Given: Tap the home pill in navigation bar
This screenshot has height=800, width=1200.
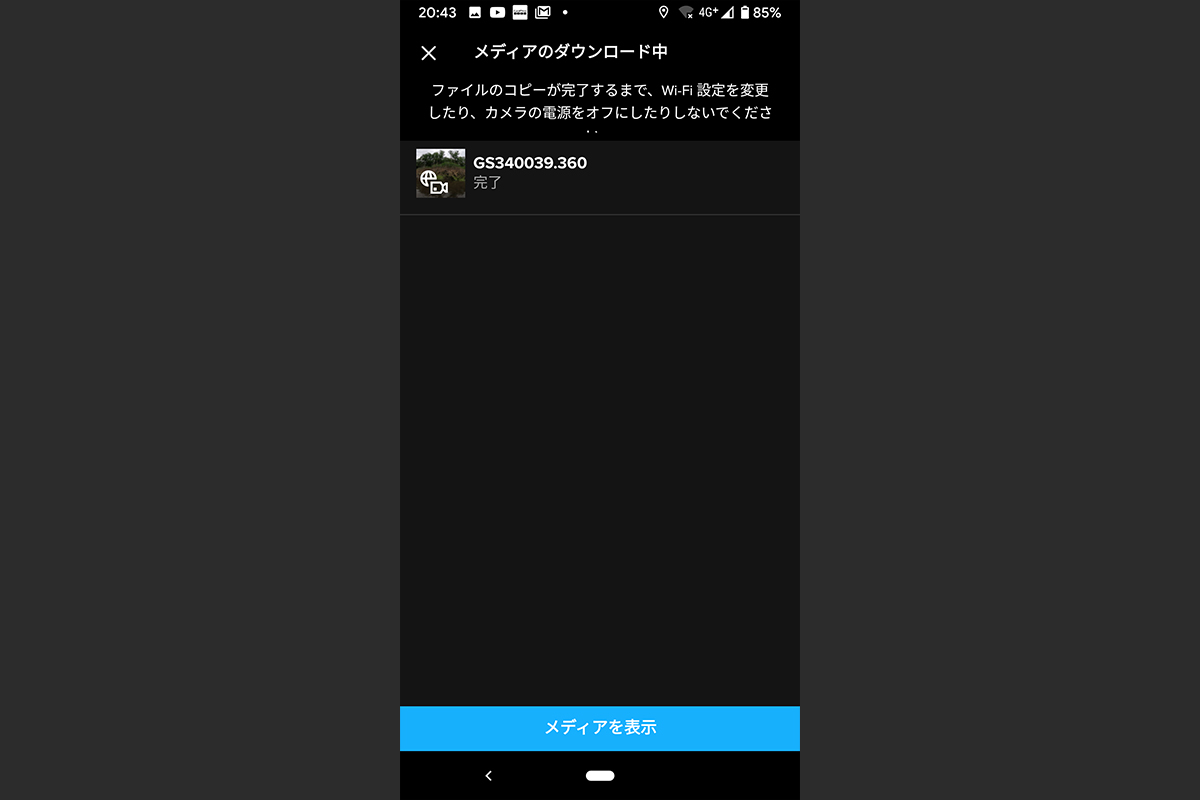Looking at the screenshot, I should tap(600, 775).
